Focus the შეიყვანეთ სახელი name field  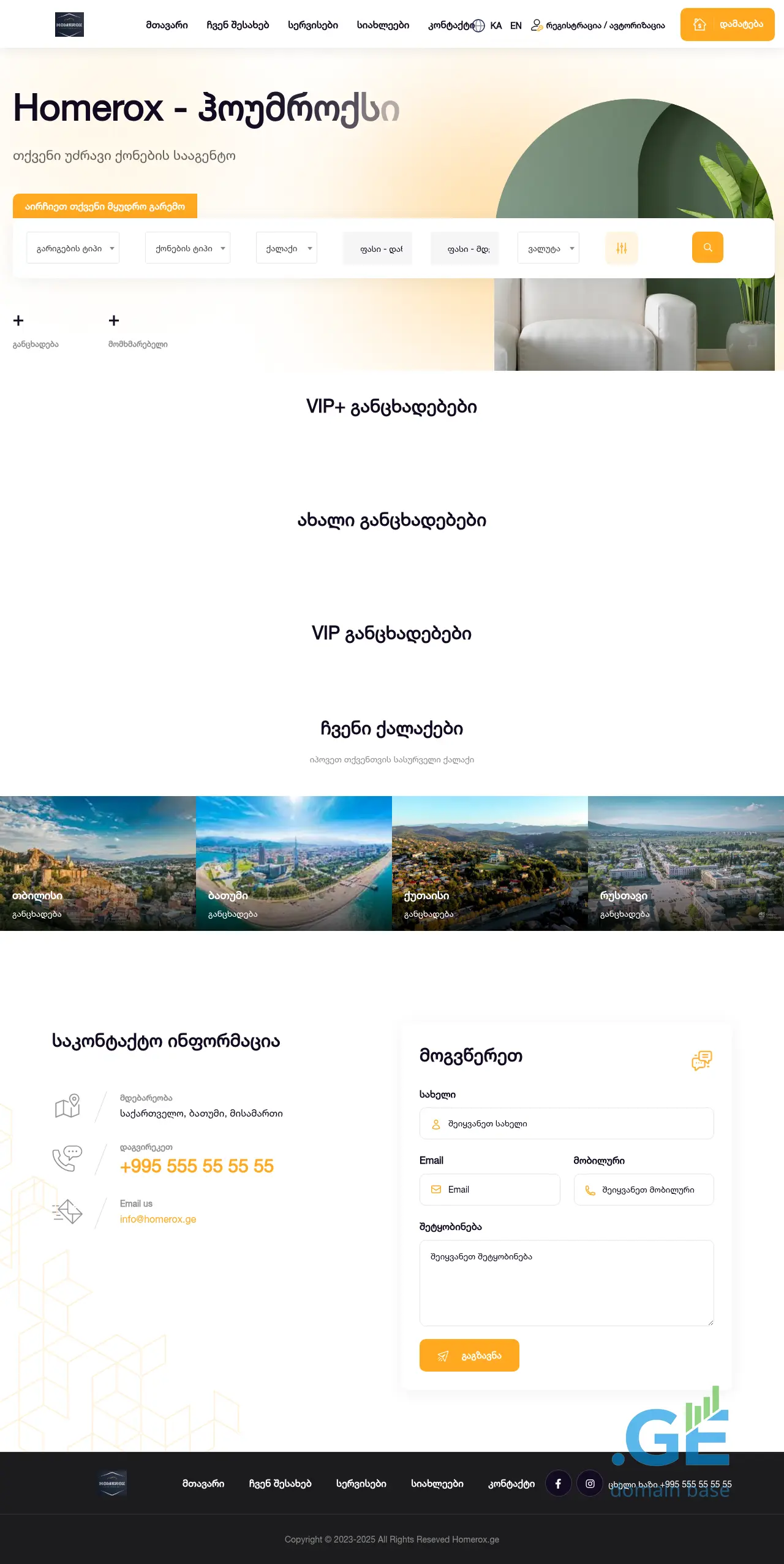[x=567, y=1123]
